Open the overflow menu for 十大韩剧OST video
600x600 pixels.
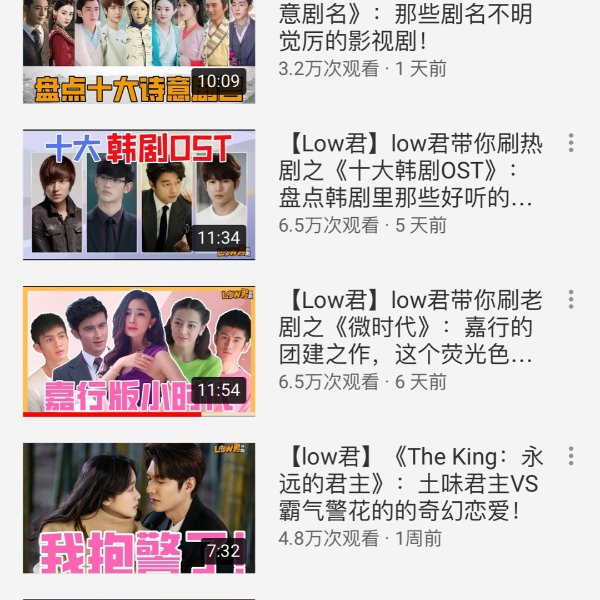click(571, 143)
